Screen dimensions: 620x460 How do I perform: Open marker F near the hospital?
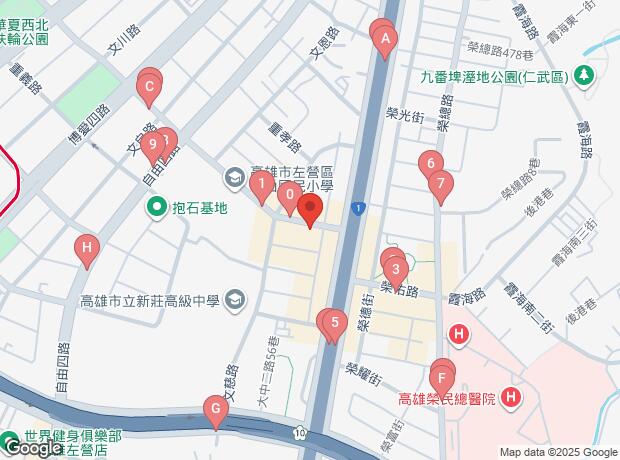click(439, 379)
